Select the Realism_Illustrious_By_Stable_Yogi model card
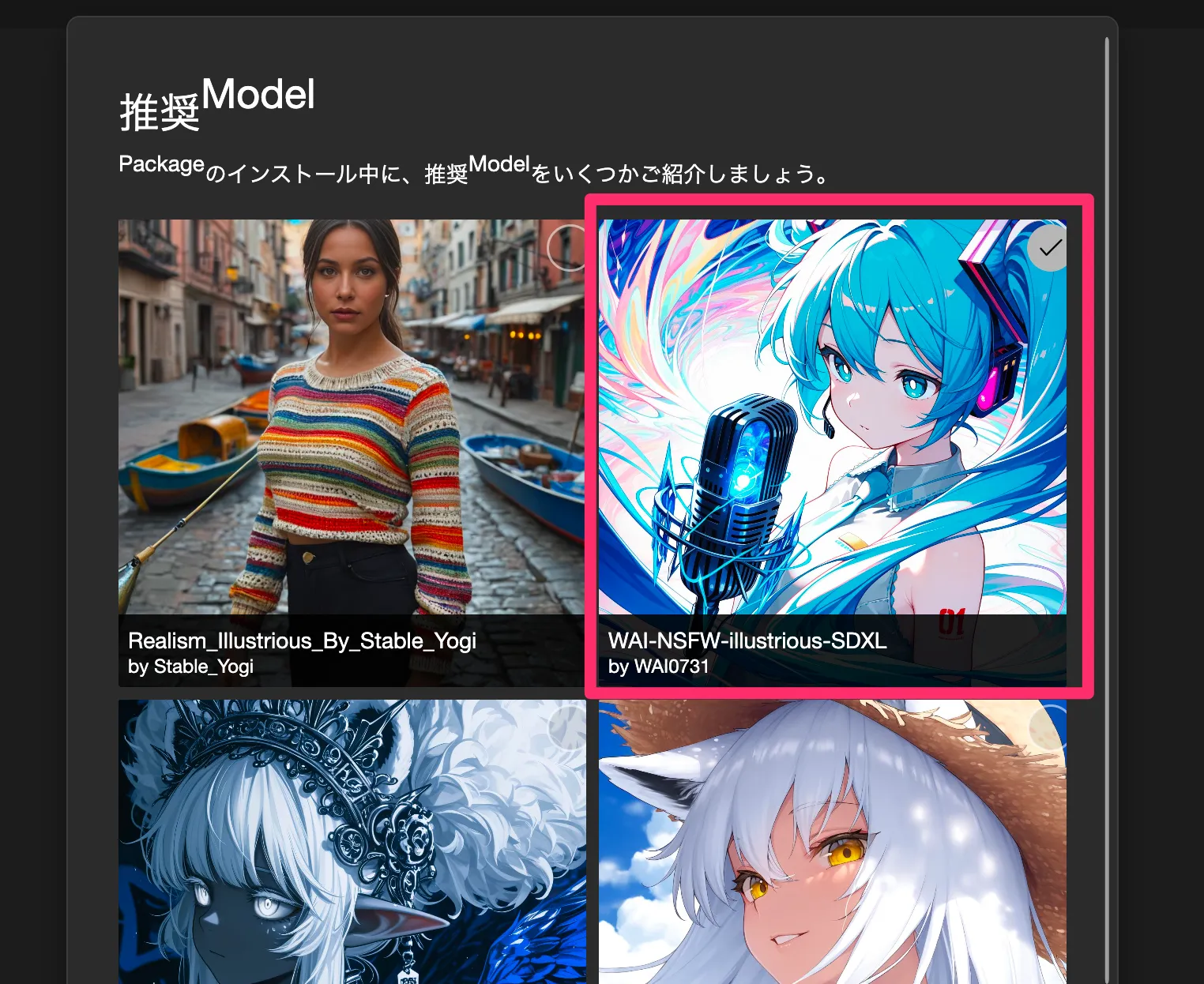The width and height of the screenshot is (1204, 984). (x=352, y=453)
